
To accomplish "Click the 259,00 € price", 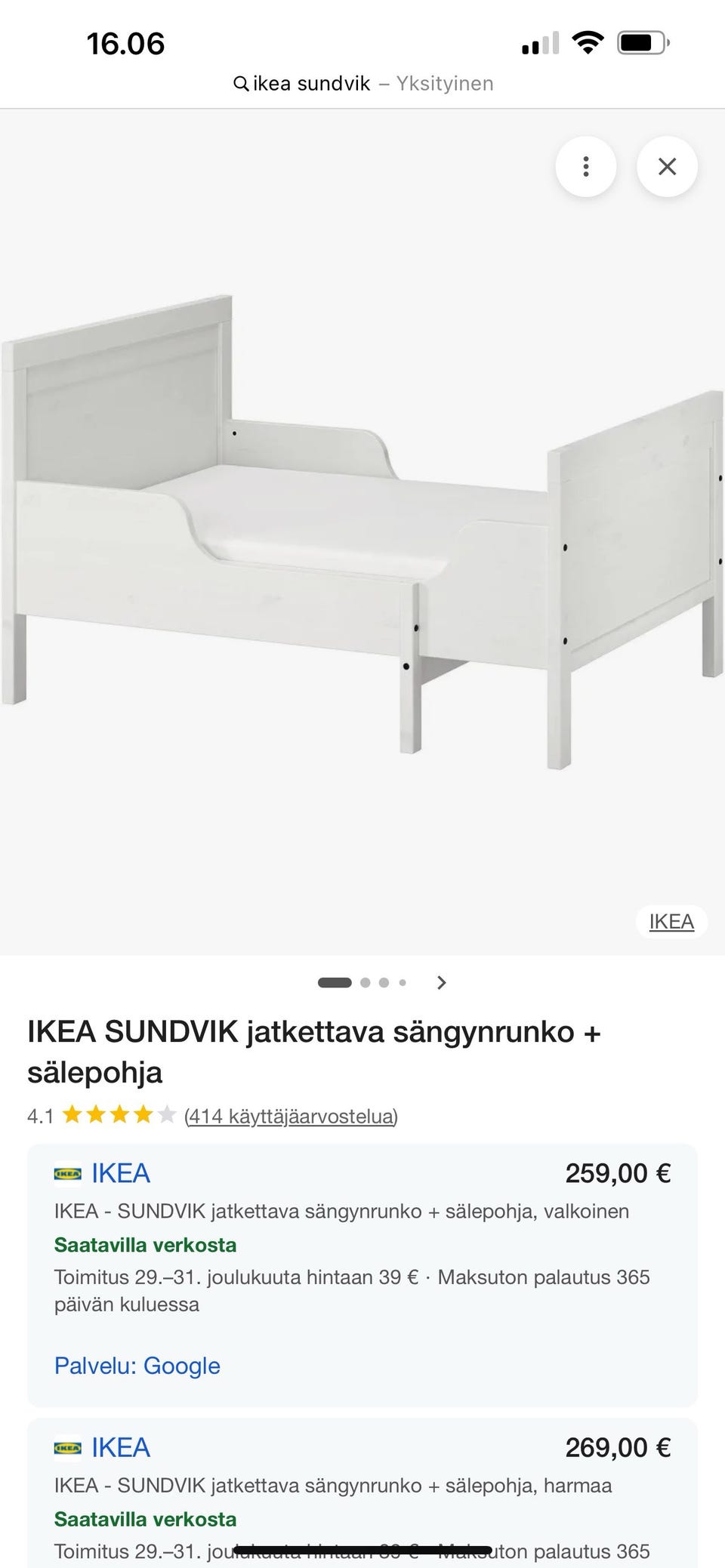I will pos(617,1173).
